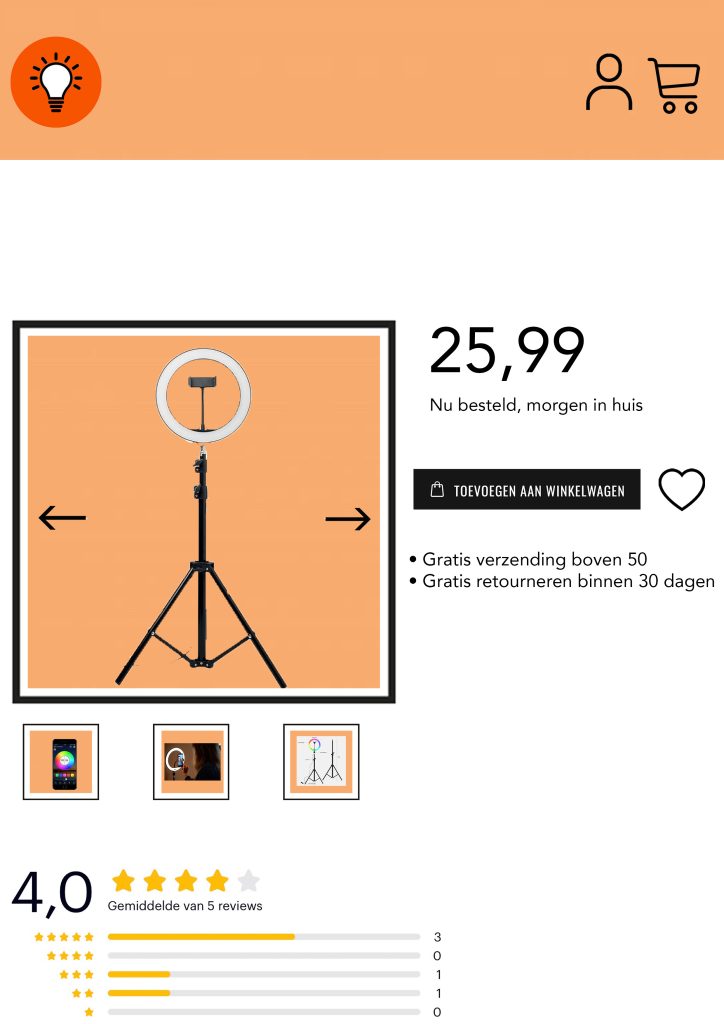The image size is (724, 1024).
Task: Select the tripod dimensions thumbnail
Action: (321, 762)
